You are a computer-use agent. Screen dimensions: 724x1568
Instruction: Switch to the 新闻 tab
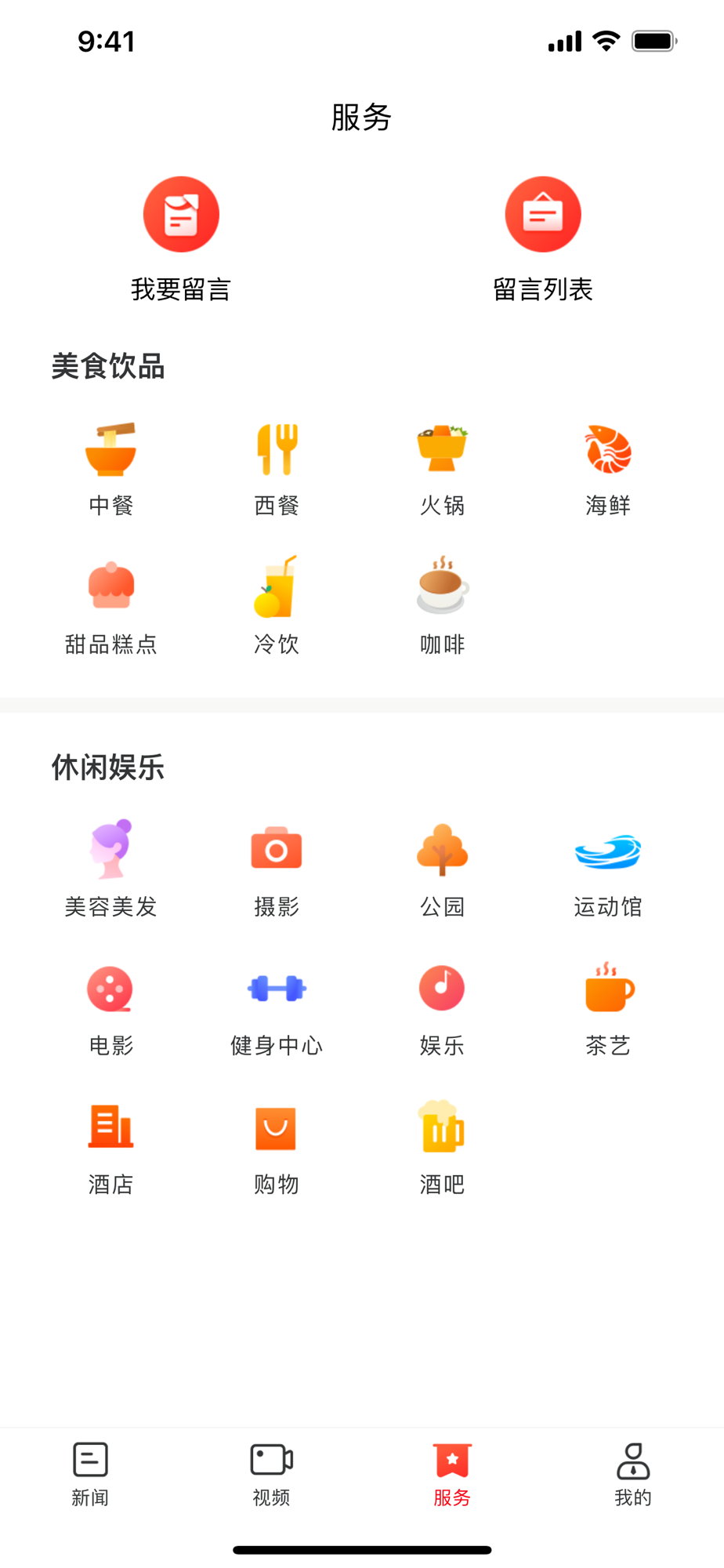90,1474
